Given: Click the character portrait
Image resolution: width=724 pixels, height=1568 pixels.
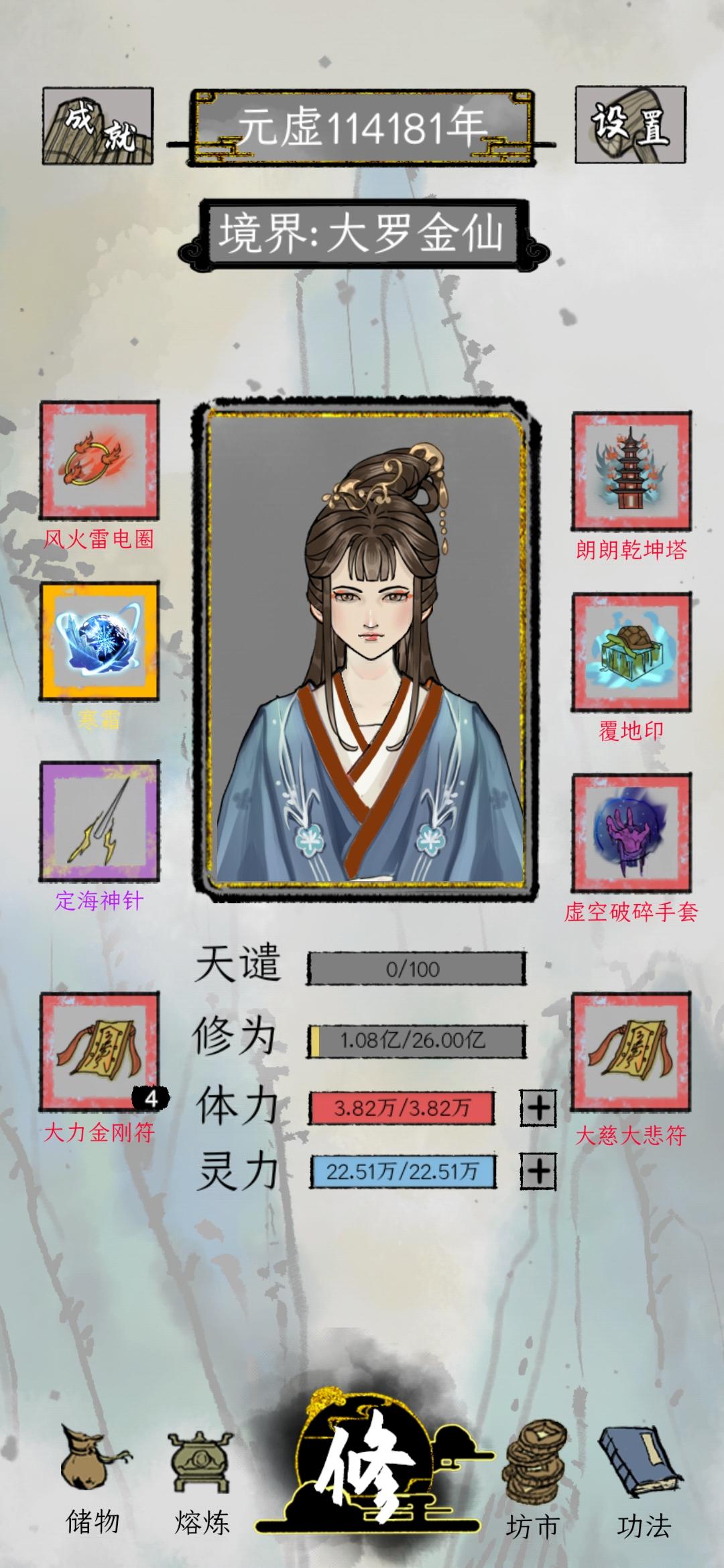Looking at the screenshot, I should coord(362,650).
